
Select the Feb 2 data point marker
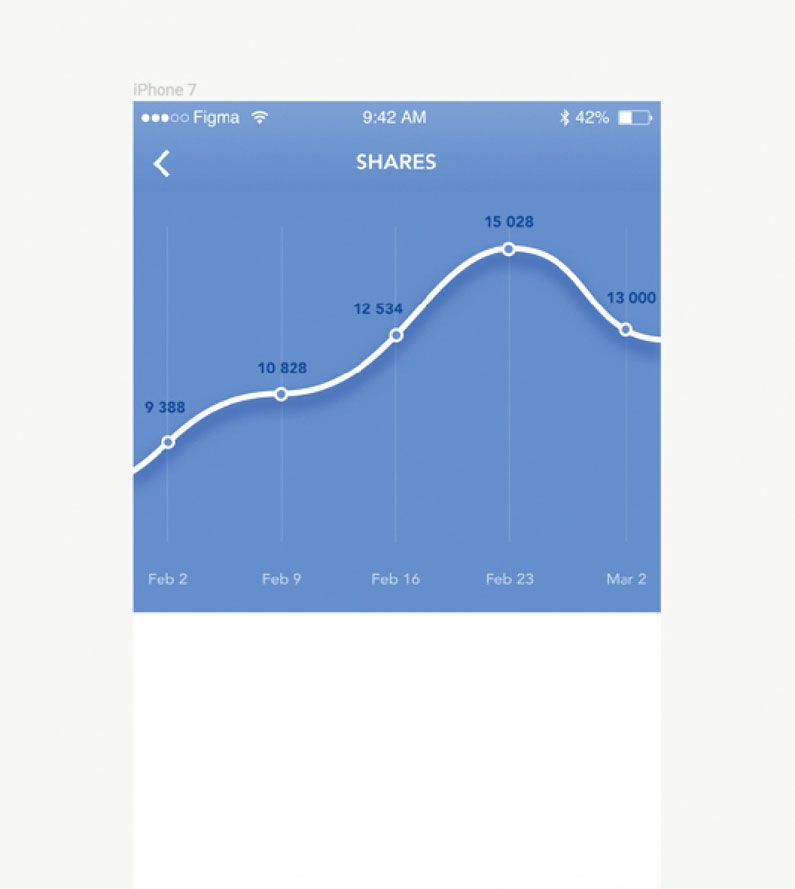(167, 440)
